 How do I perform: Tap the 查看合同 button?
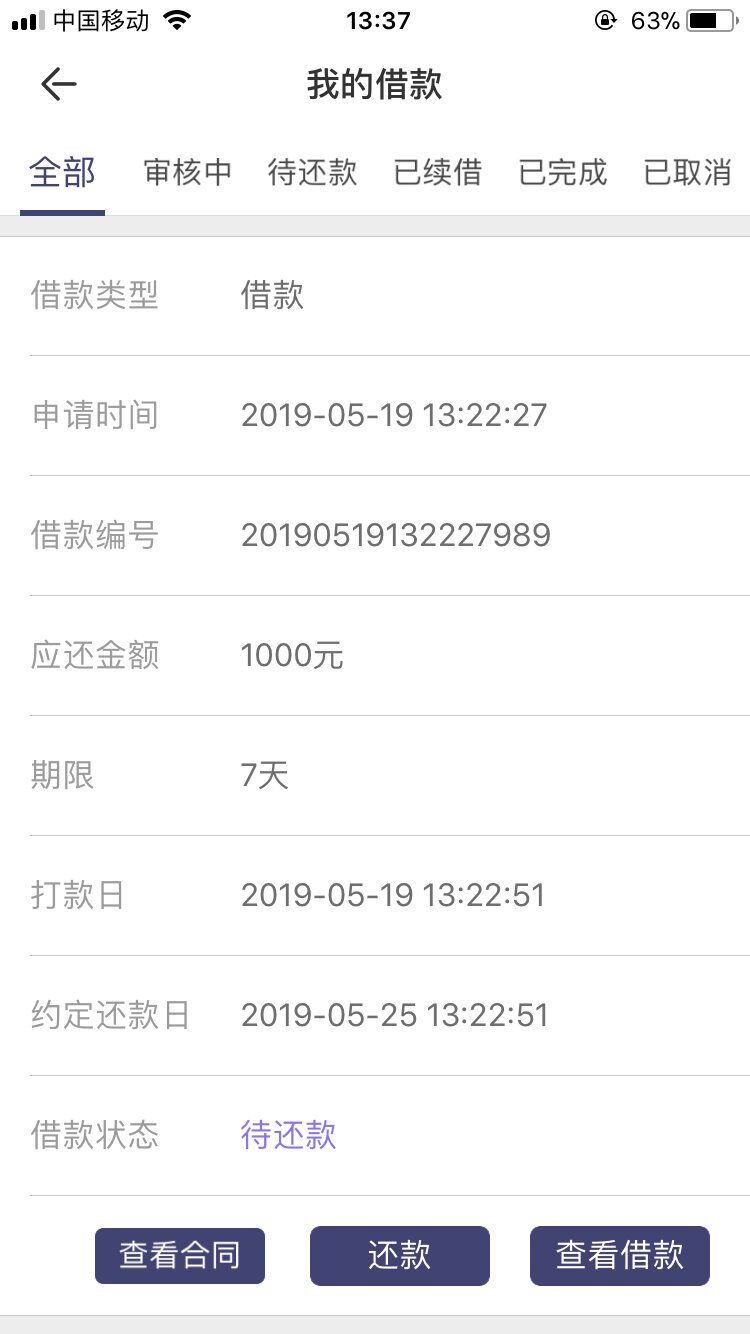tap(180, 1255)
